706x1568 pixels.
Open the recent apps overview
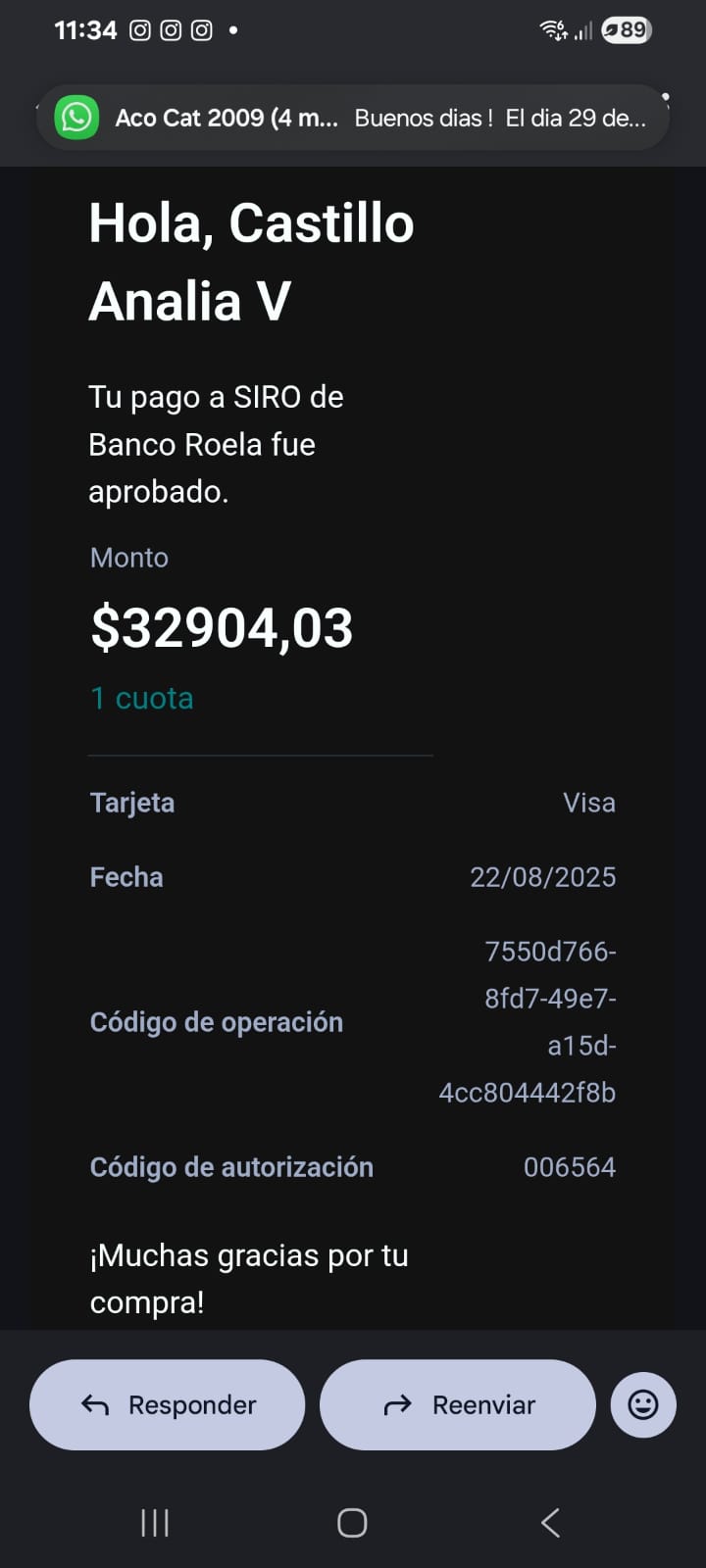(x=155, y=1523)
